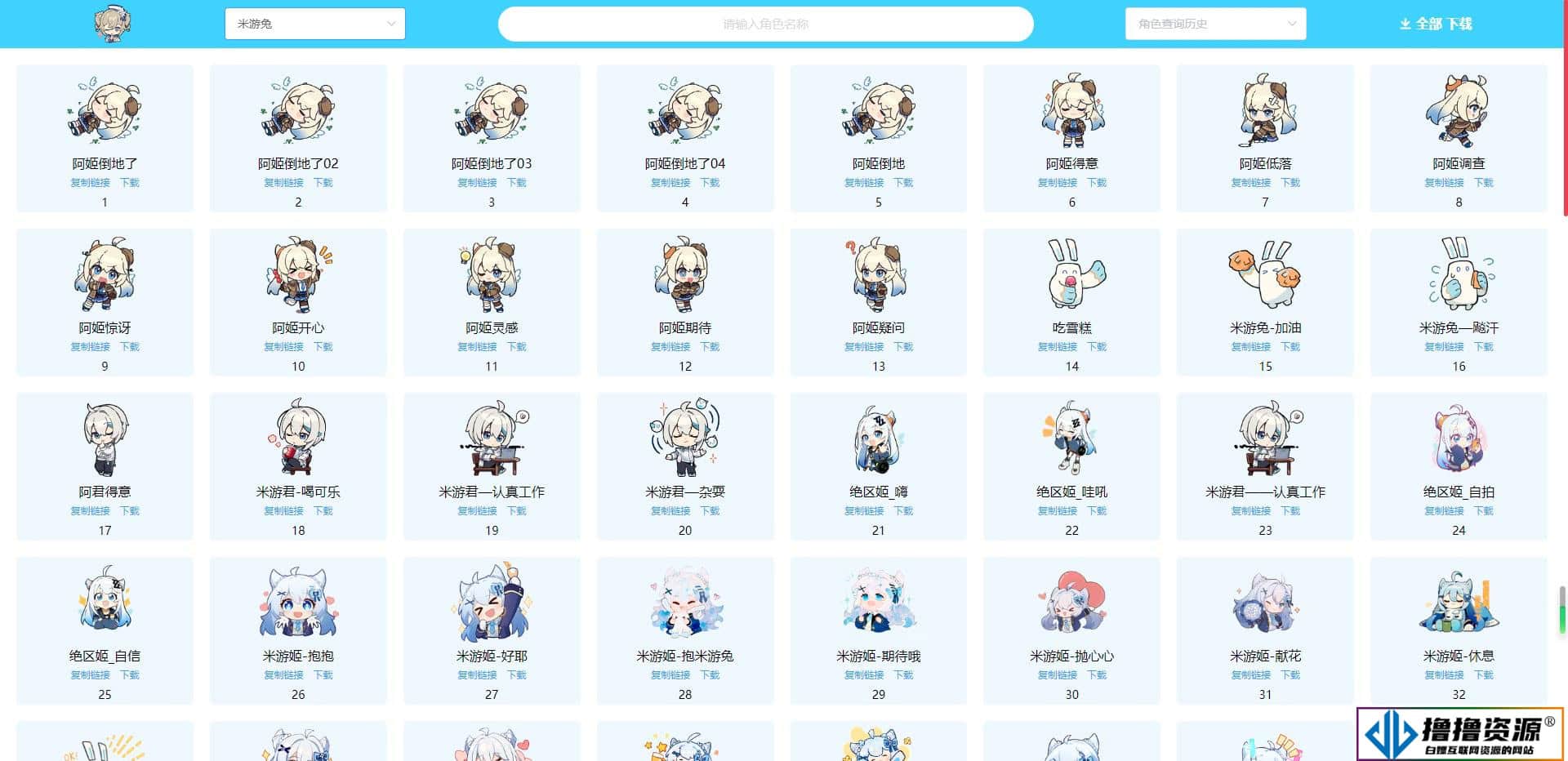Download the 米游姬-抱抱 sticker
This screenshot has height=761, width=1568.
[323, 675]
